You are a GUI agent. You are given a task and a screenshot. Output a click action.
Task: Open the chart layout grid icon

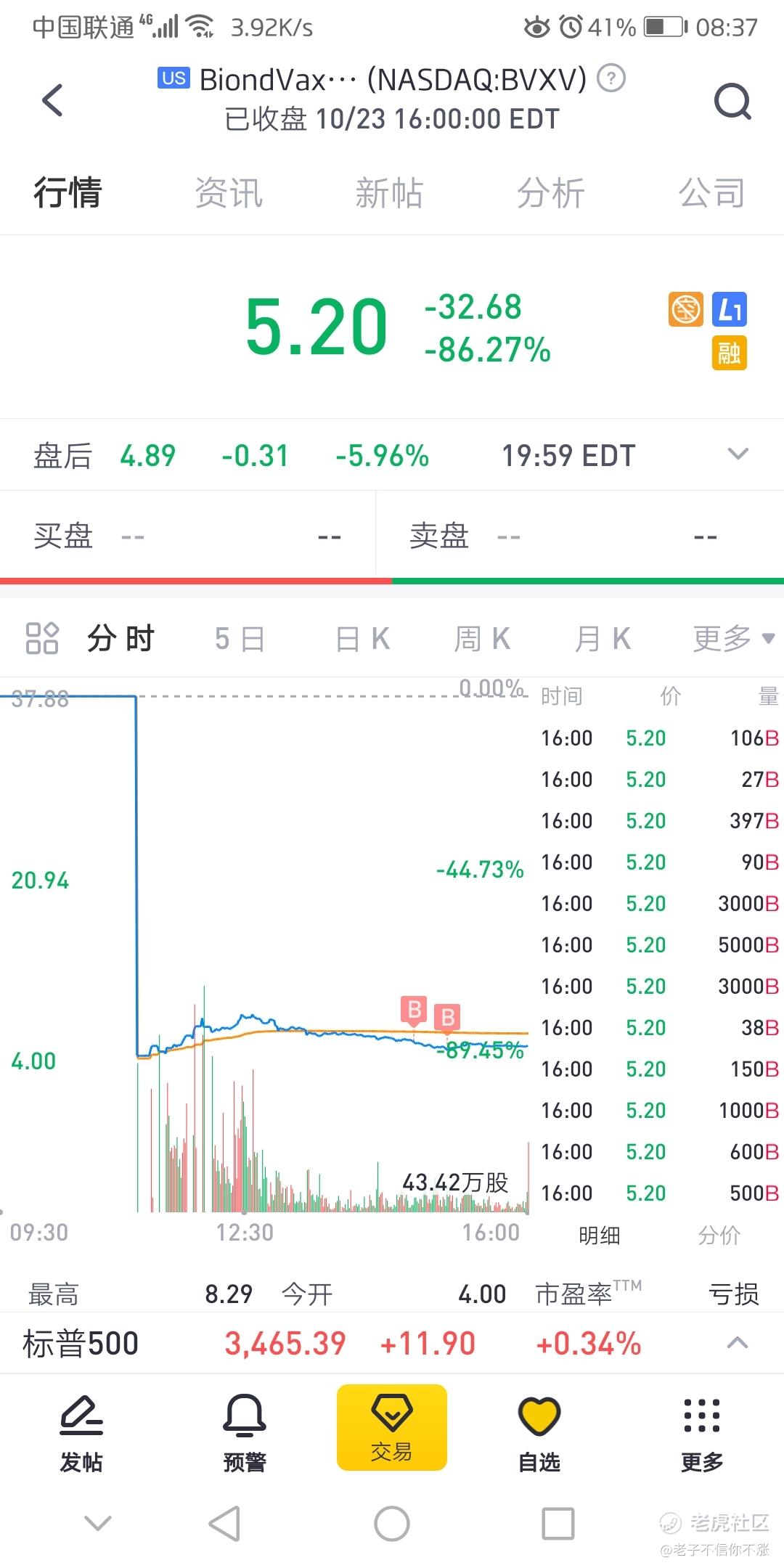pyautogui.click(x=42, y=638)
